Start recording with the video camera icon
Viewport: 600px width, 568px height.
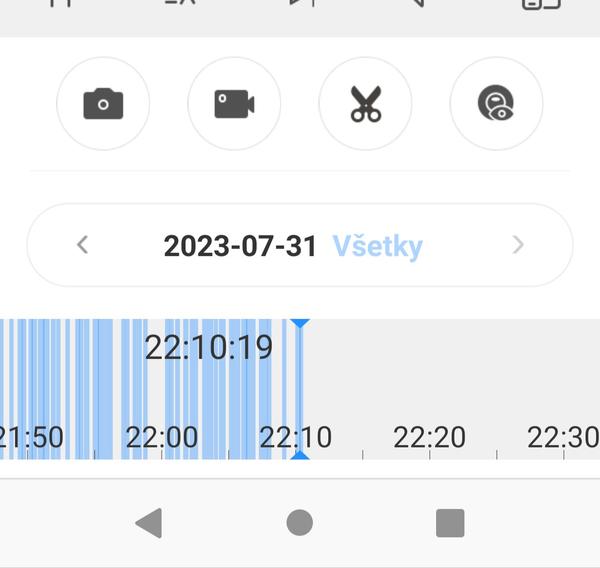(234, 103)
